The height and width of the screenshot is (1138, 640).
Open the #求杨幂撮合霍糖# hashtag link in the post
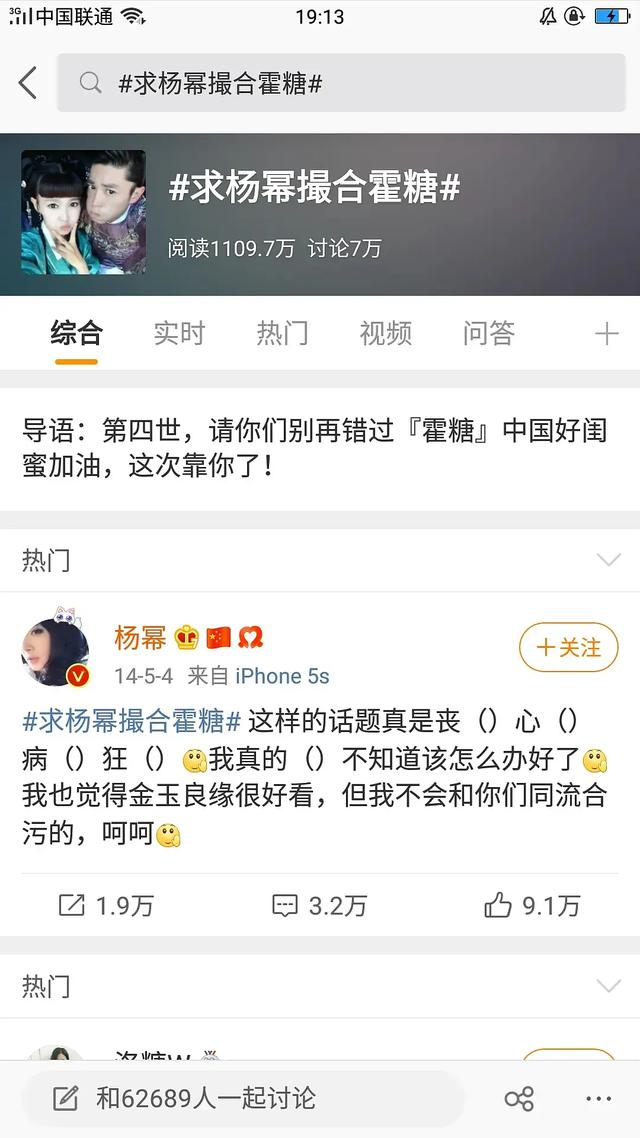pos(132,720)
